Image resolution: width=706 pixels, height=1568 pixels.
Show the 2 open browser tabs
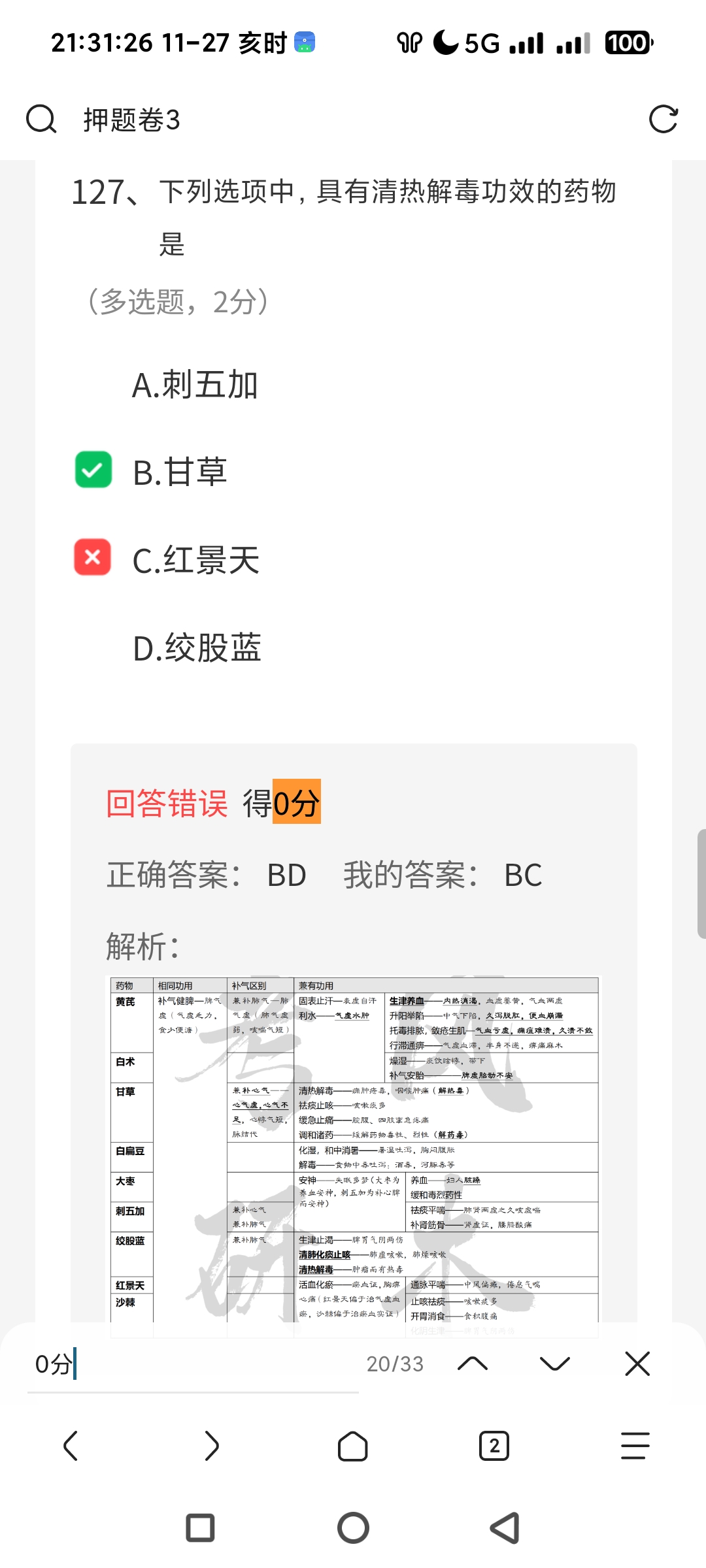(x=494, y=1446)
